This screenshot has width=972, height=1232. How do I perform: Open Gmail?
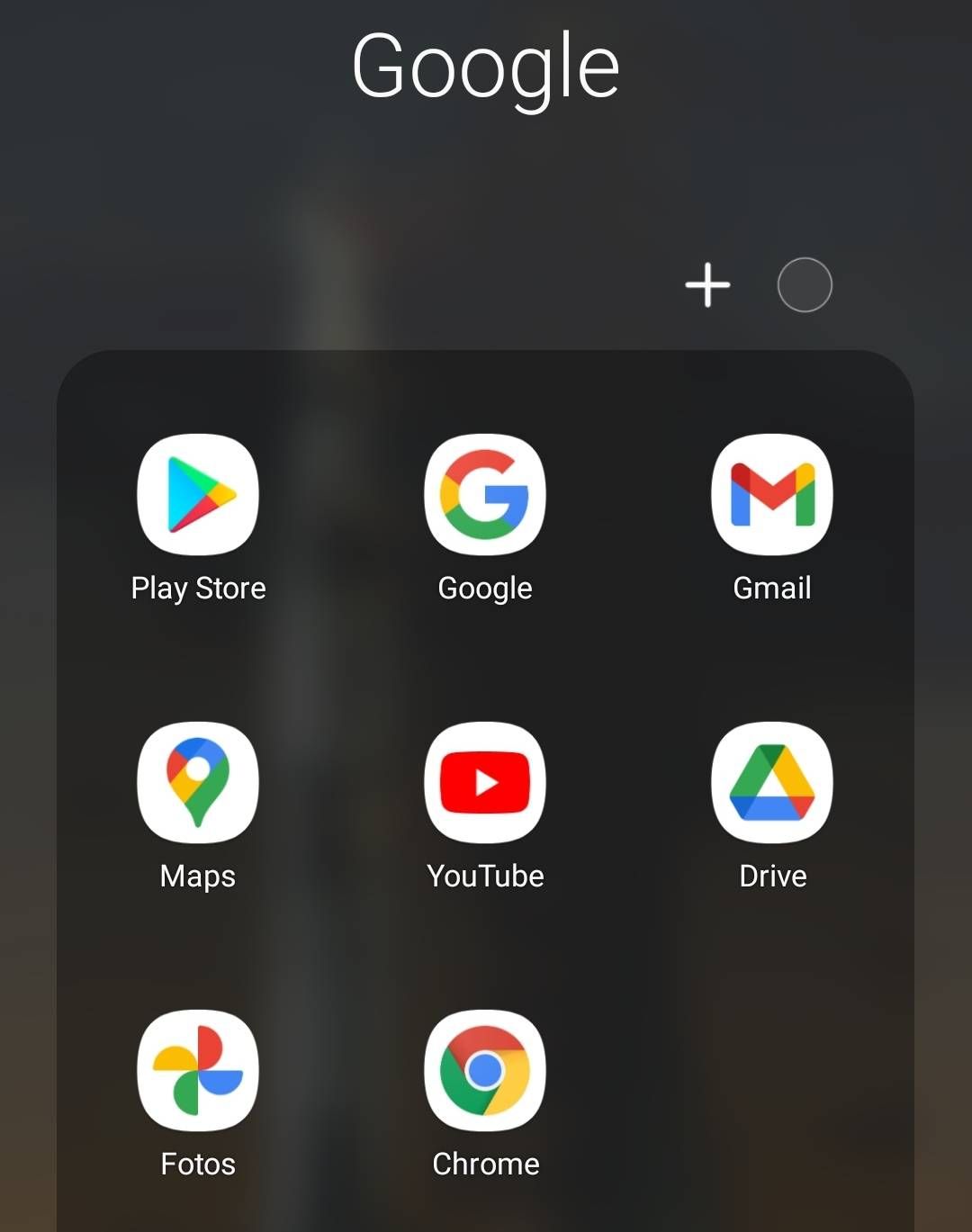point(772,495)
